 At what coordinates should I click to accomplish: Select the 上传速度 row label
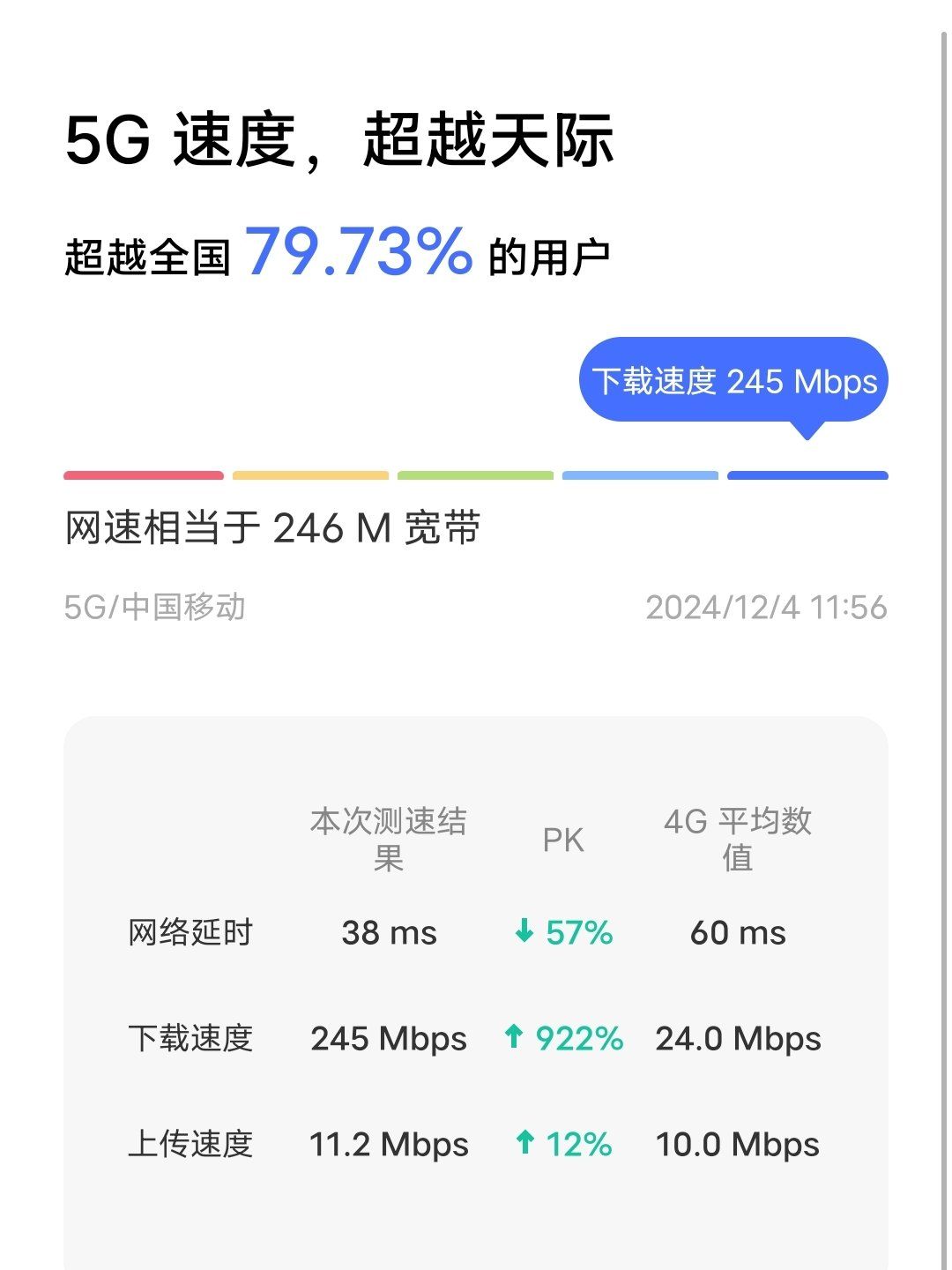(x=190, y=1144)
